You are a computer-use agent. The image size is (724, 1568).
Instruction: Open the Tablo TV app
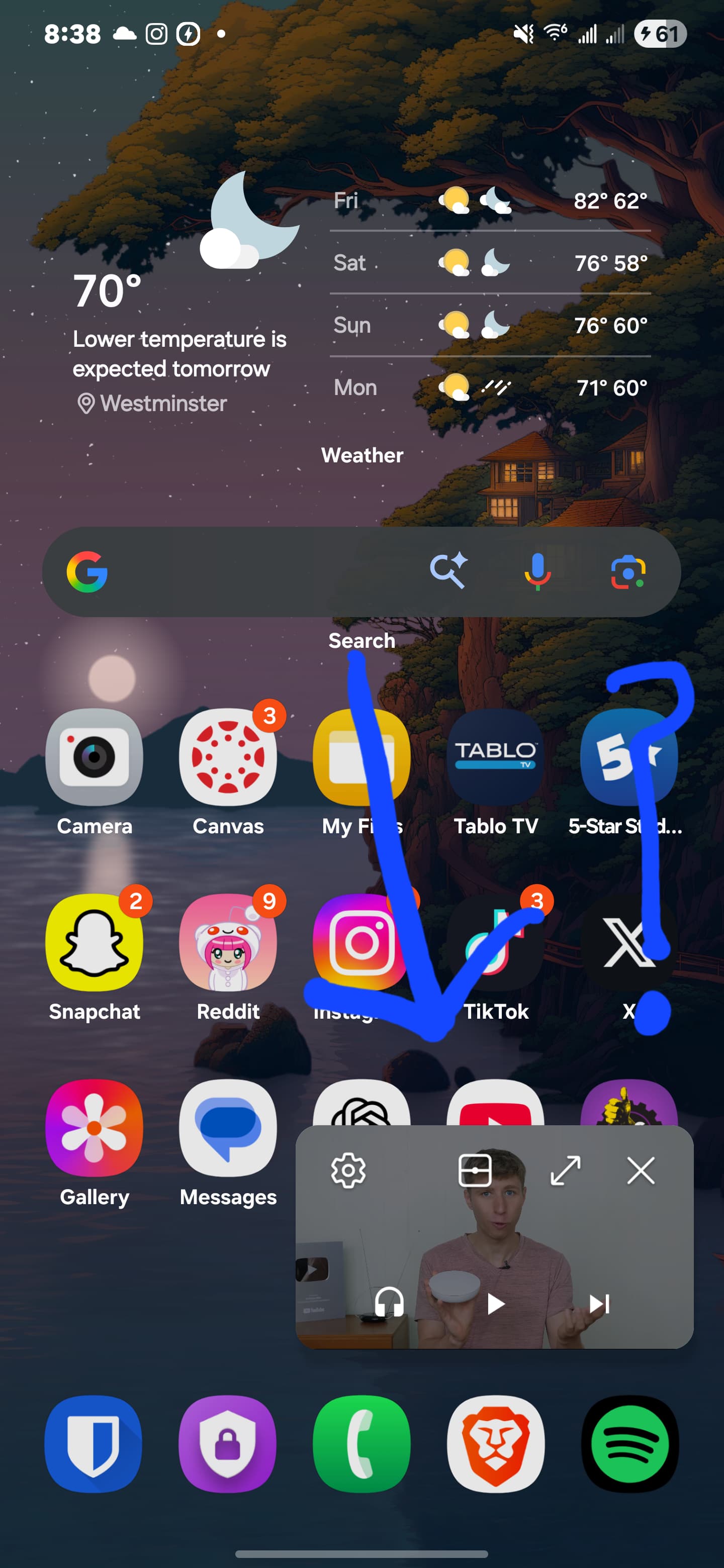click(495, 758)
